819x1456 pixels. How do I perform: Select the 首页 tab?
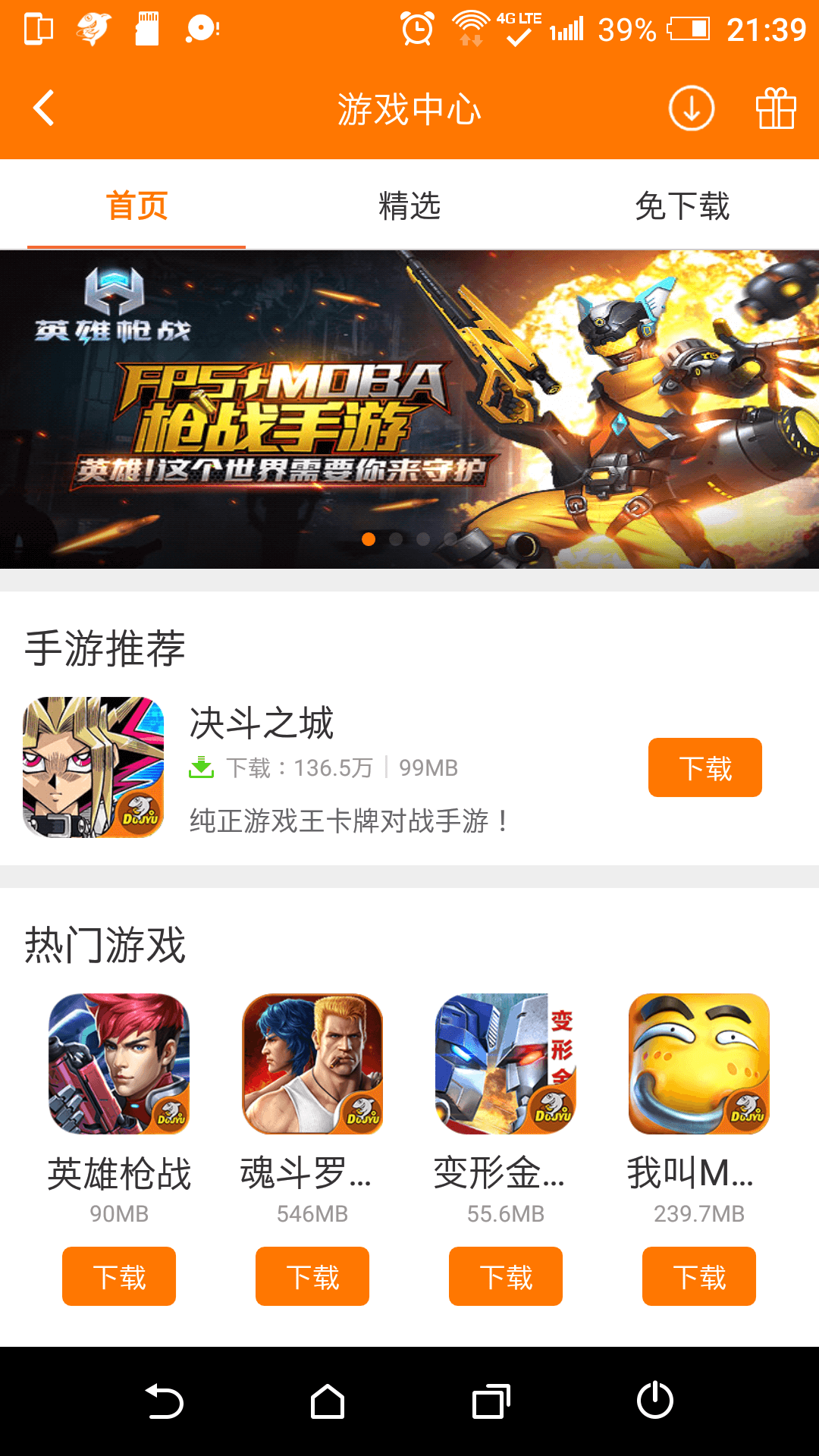point(136,206)
